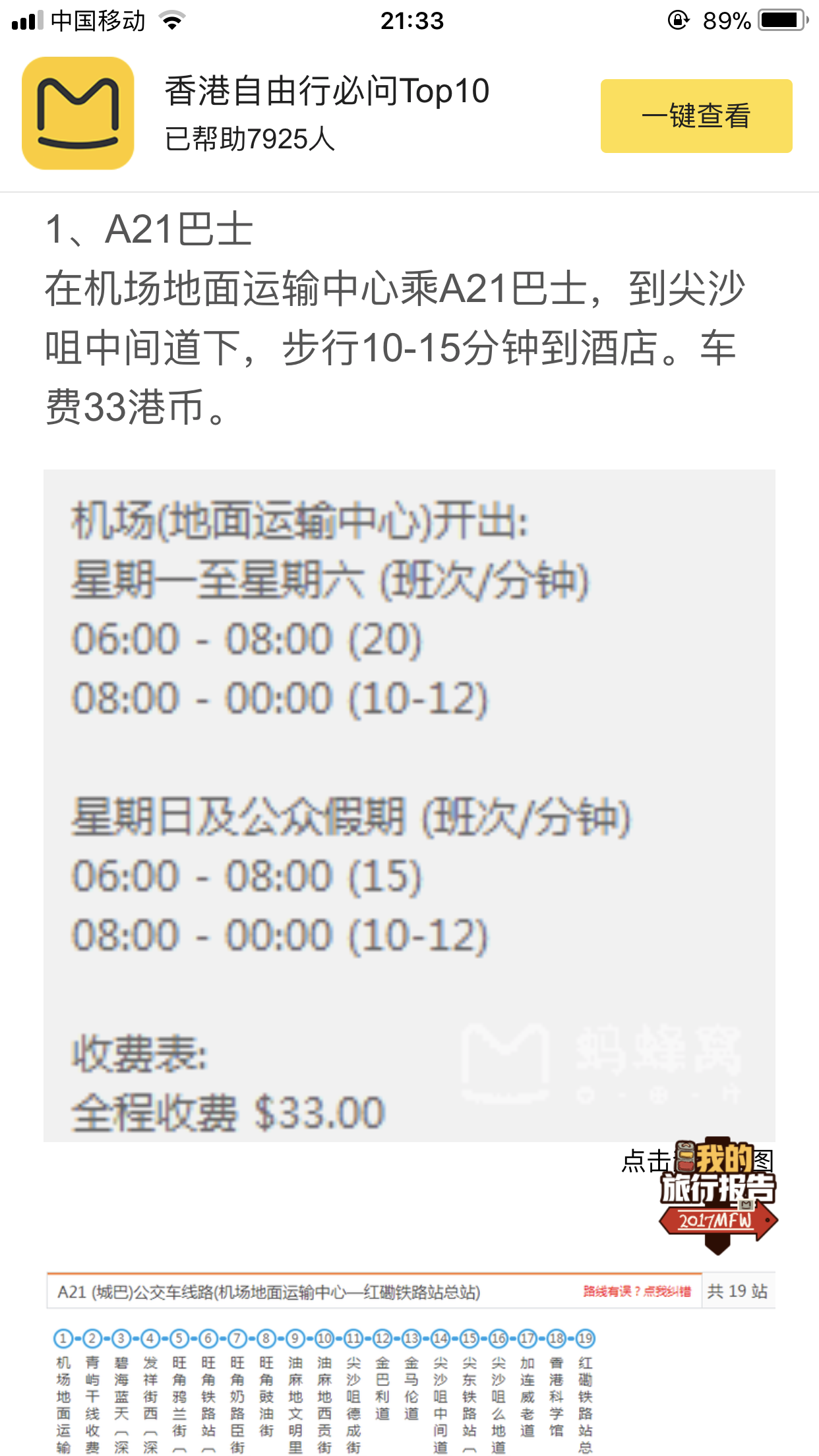Open the A21 timetable image
This screenshot has width=819, height=1456.
[409, 805]
